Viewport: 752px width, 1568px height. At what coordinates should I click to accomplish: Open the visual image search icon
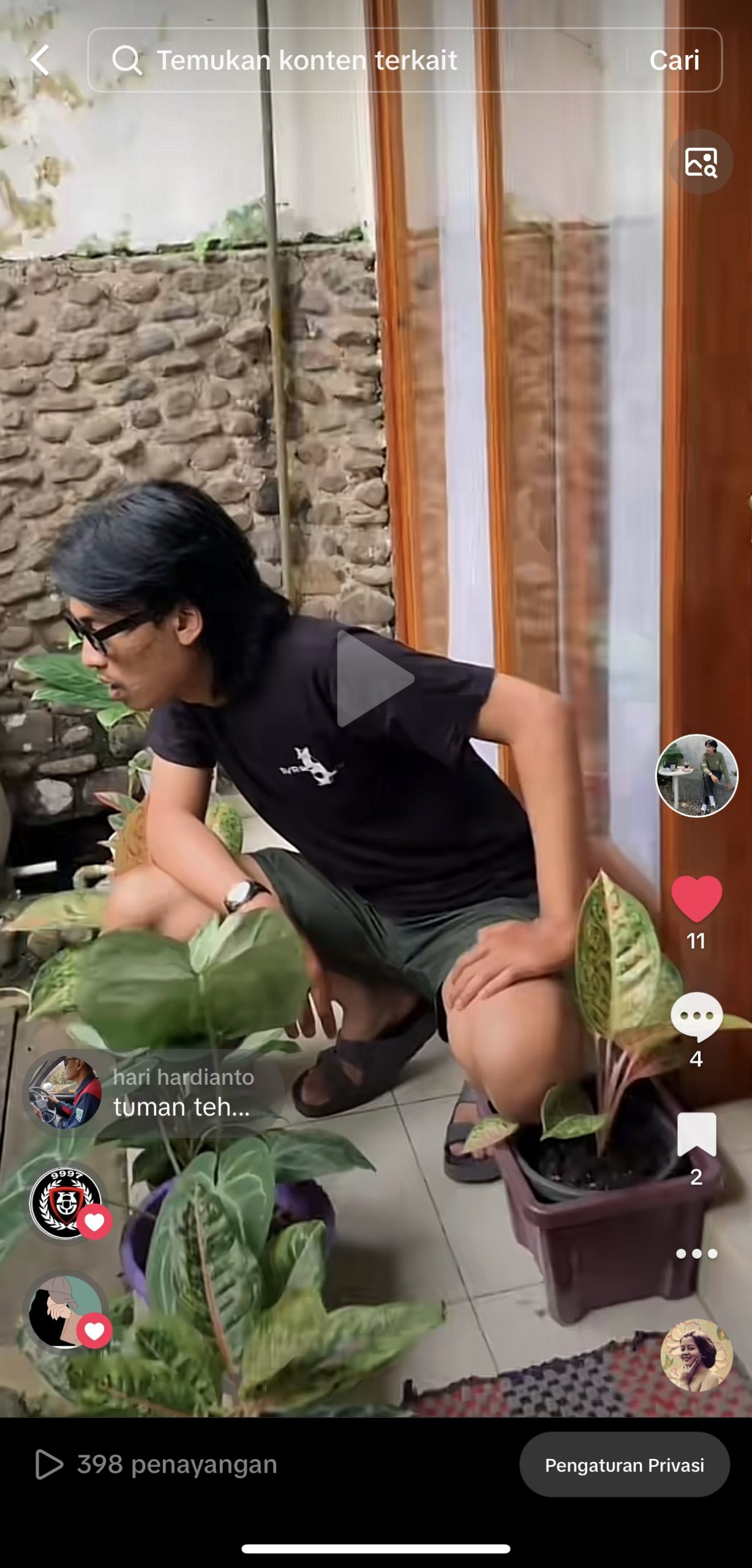pos(700,162)
